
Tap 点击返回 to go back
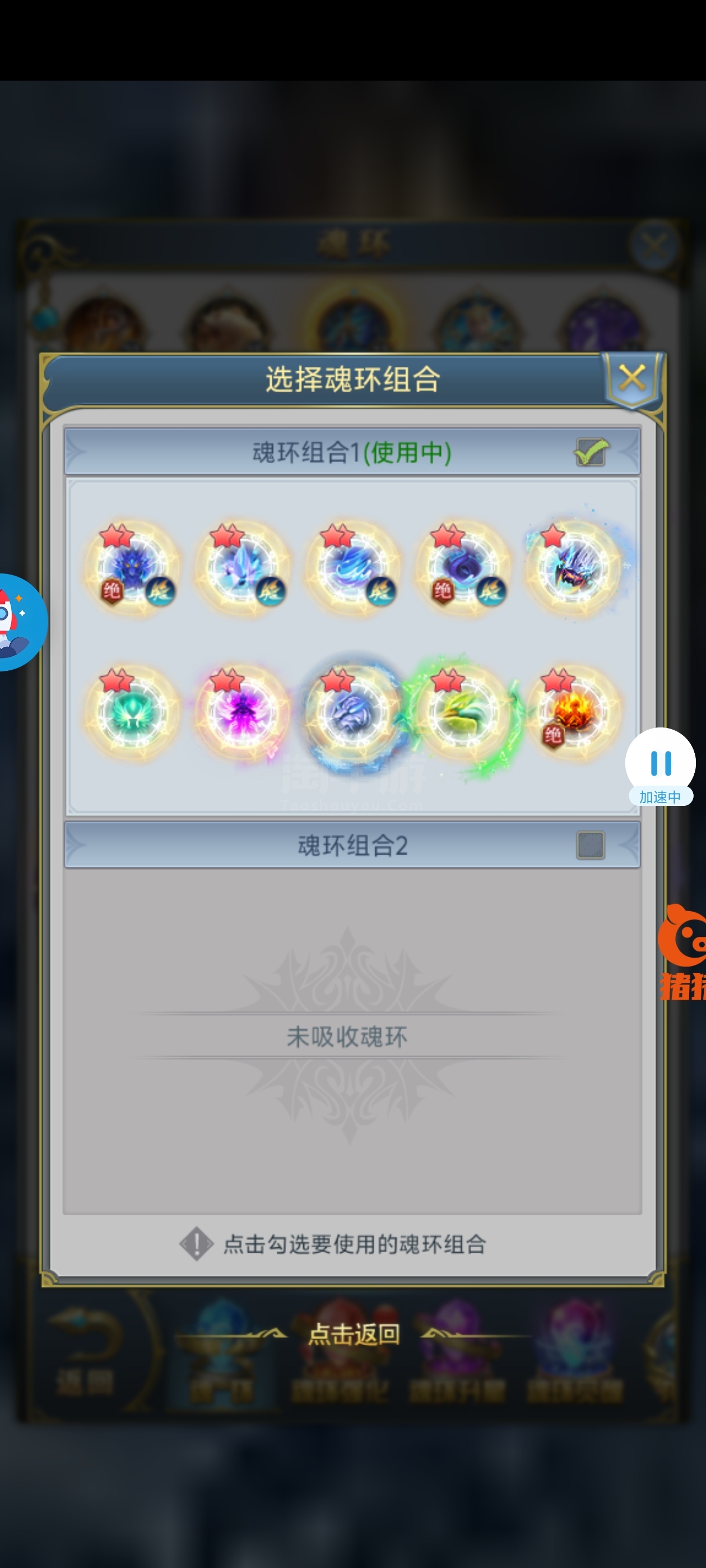(354, 1334)
